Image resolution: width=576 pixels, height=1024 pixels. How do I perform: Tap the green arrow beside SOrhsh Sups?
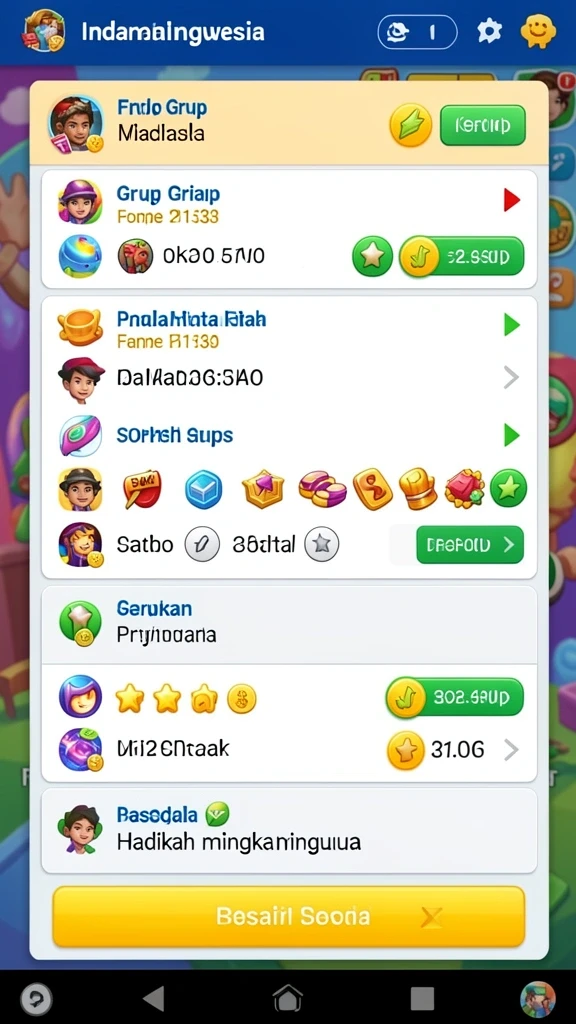point(512,435)
